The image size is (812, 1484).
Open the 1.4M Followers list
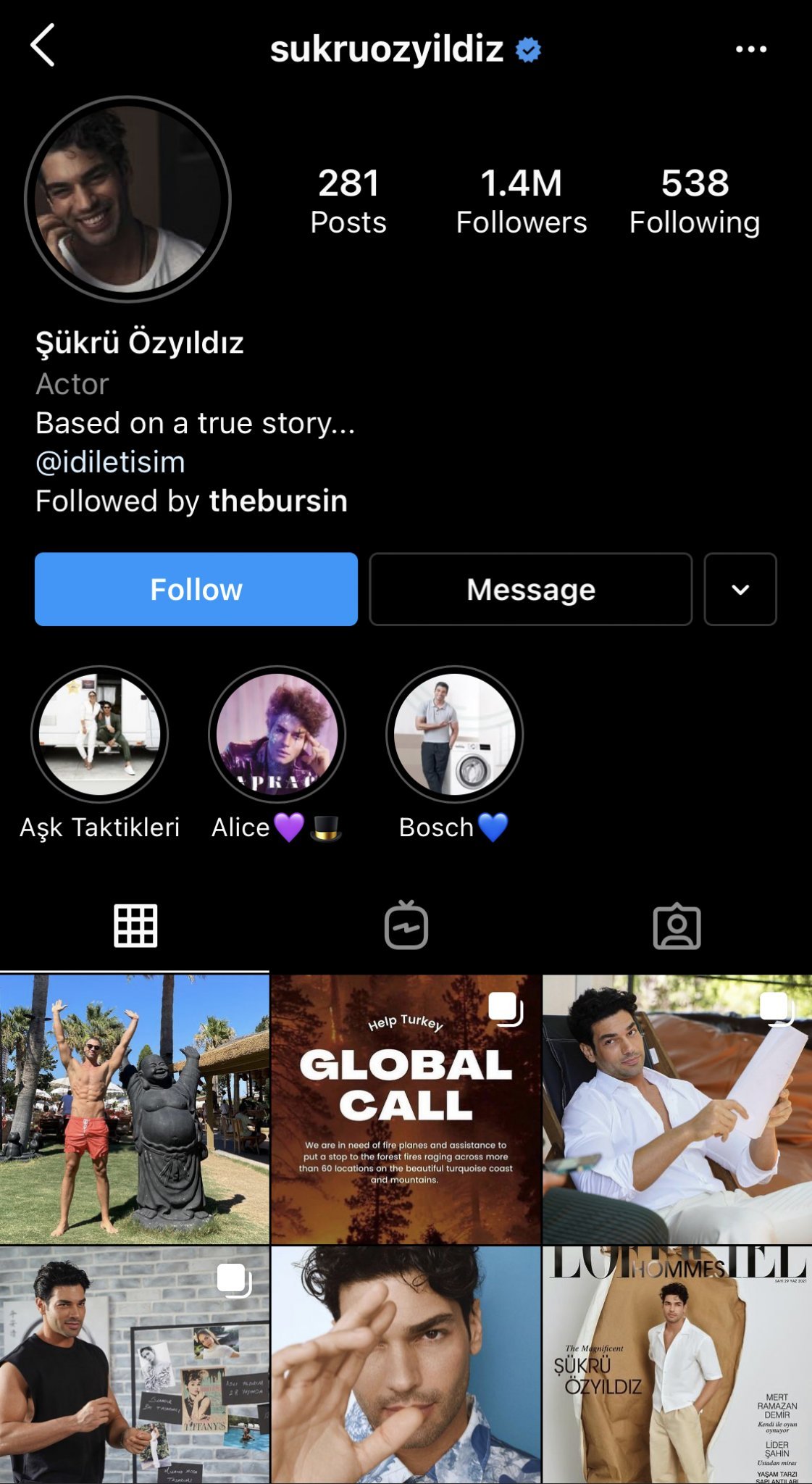click(521, 201)
